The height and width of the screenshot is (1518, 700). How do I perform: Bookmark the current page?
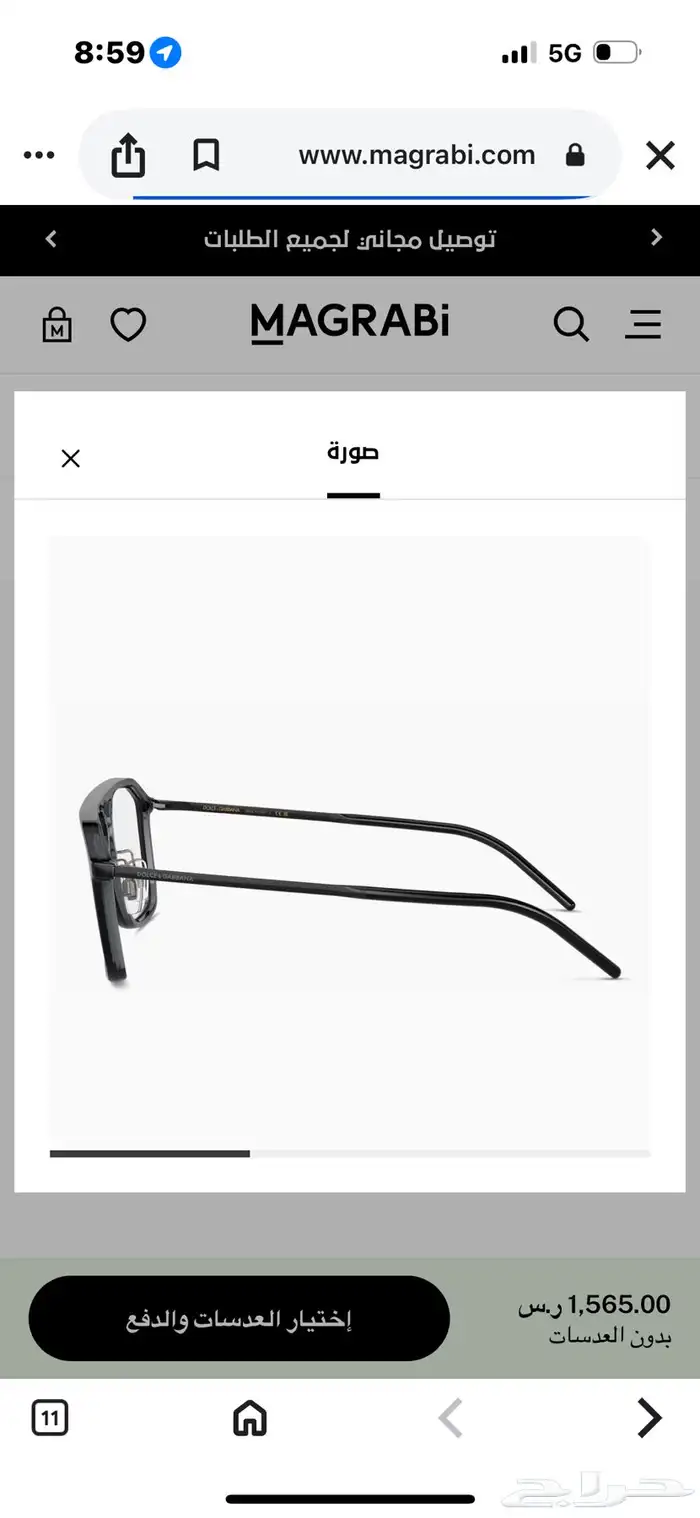coord(206,155)
